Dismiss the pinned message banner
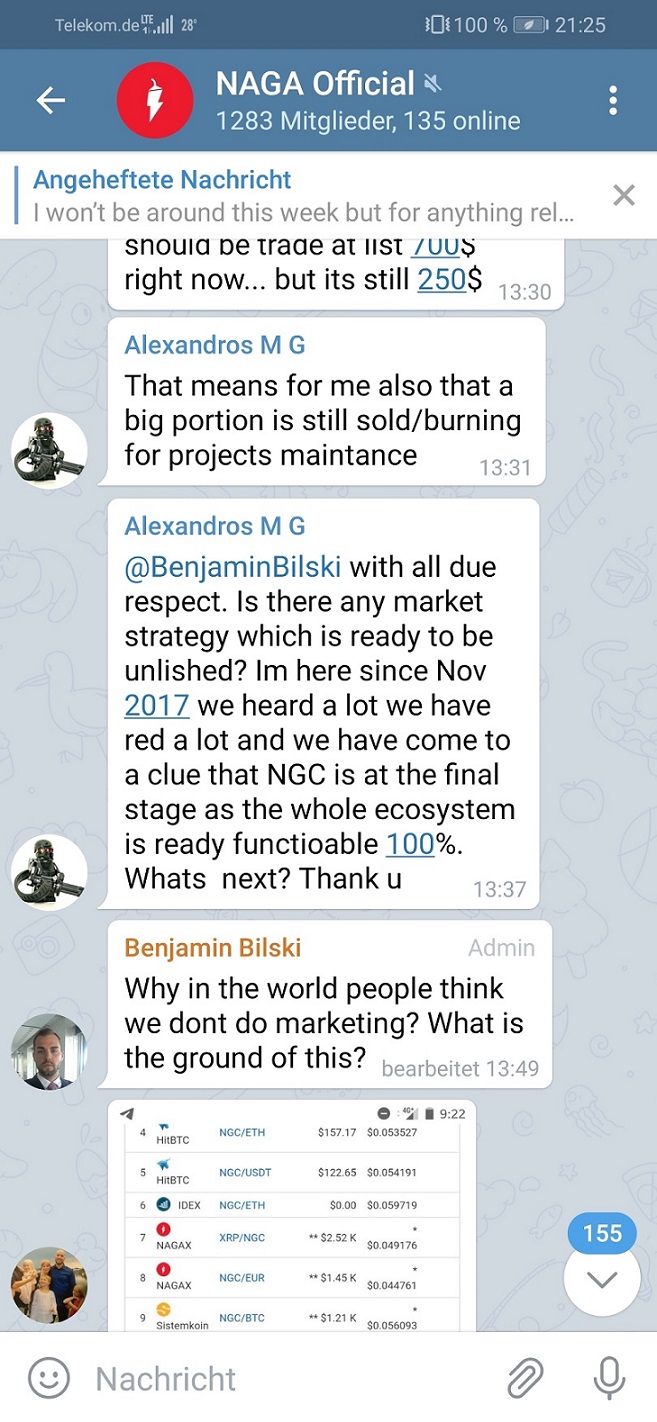This screenshot has width=657, height=1422. pos(624,195)
